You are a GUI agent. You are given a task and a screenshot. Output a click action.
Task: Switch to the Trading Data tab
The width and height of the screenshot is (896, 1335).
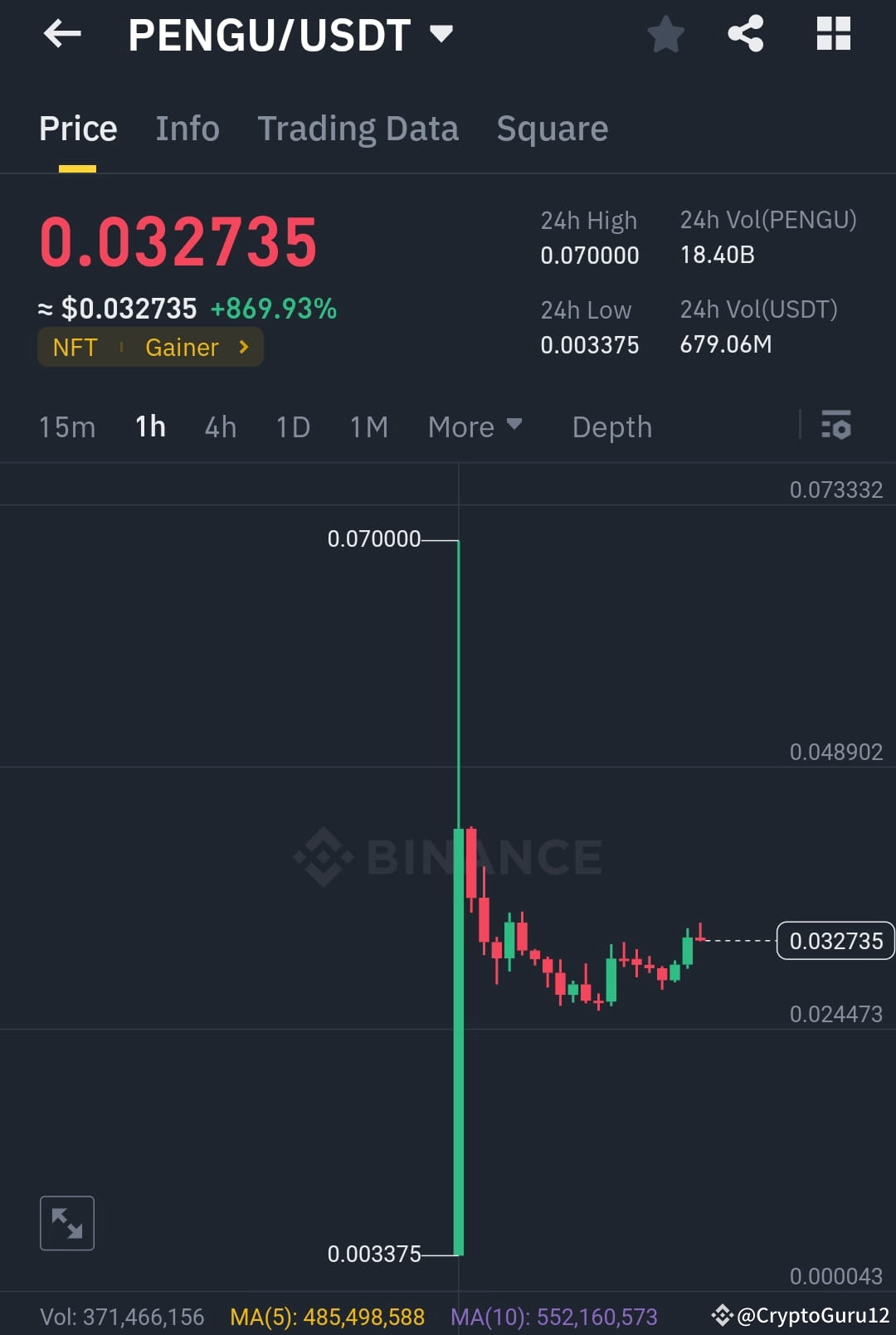click(358, 129)
